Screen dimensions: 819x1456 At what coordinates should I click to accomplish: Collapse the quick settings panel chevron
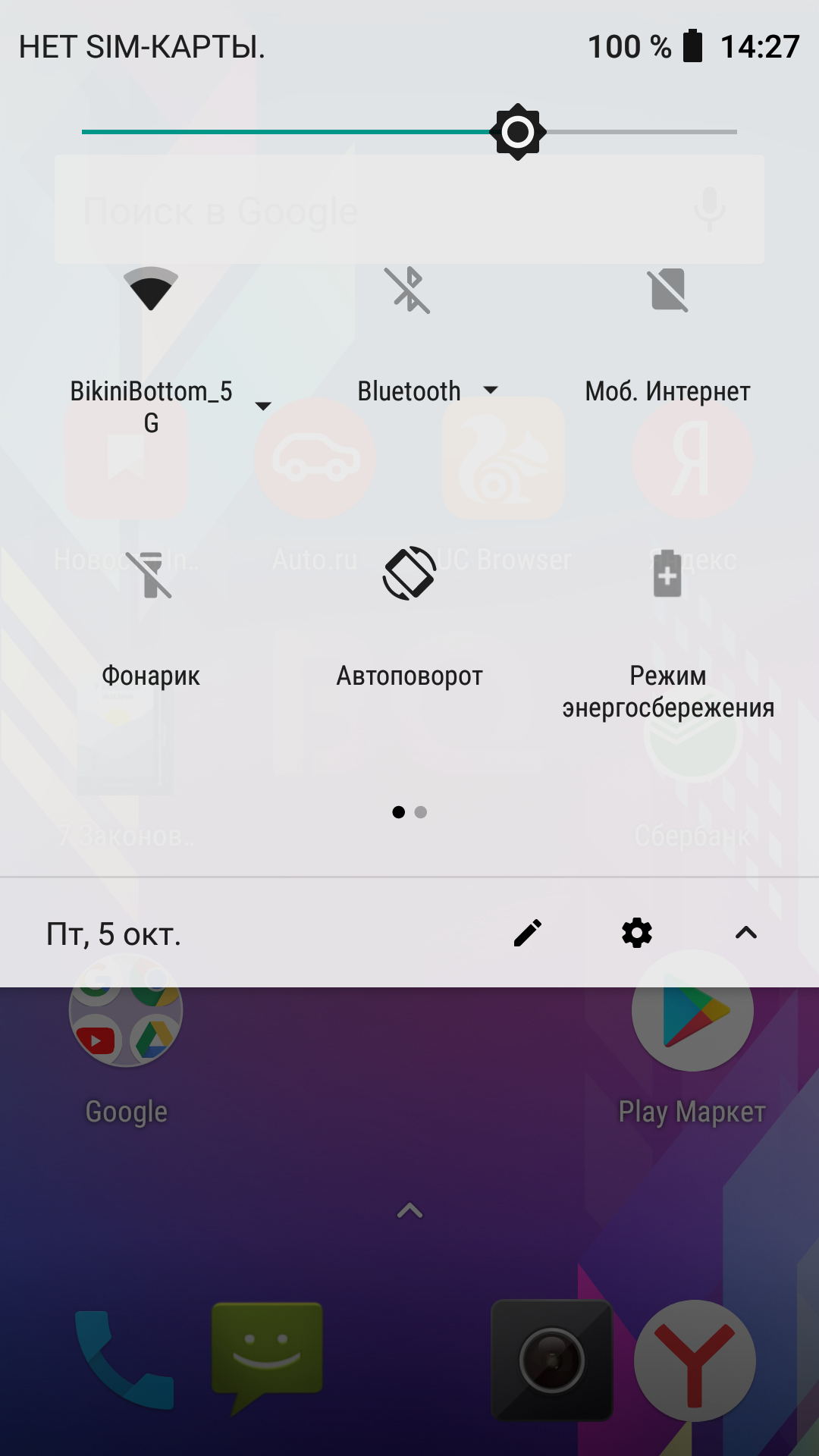click(x=746, y=934)
